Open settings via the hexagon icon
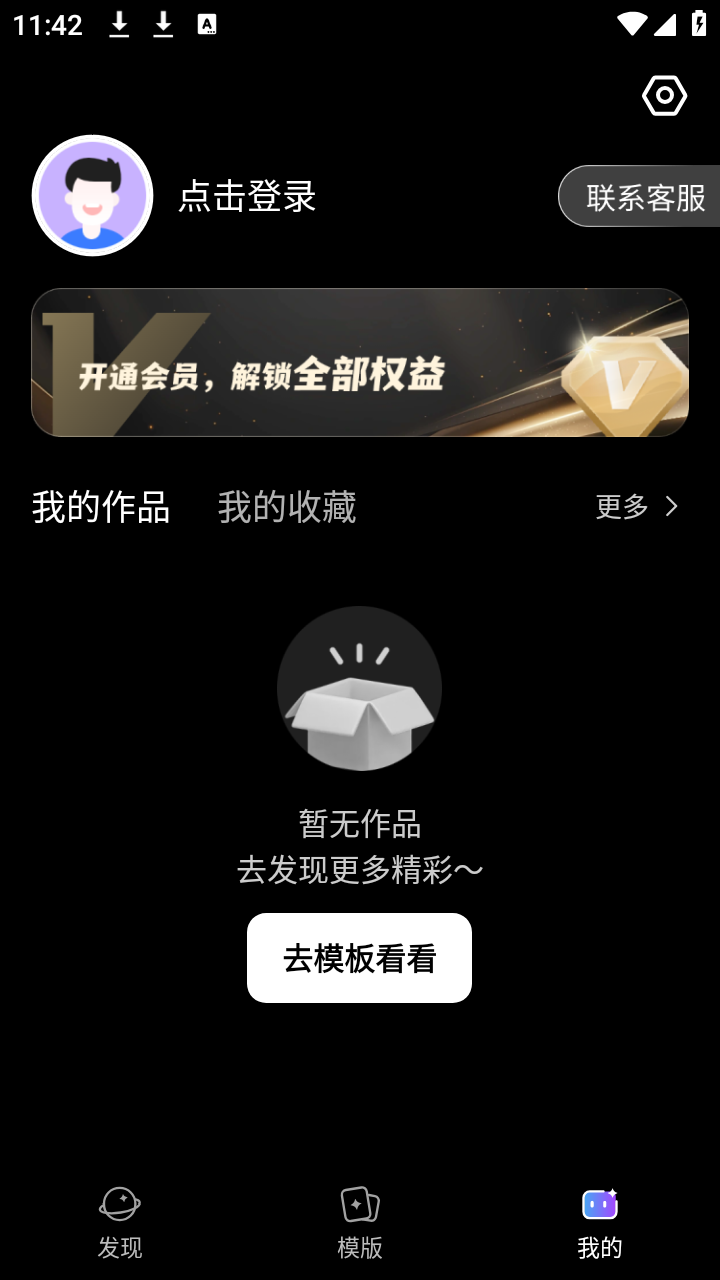 pyautogui.click(x=664, y=96)
